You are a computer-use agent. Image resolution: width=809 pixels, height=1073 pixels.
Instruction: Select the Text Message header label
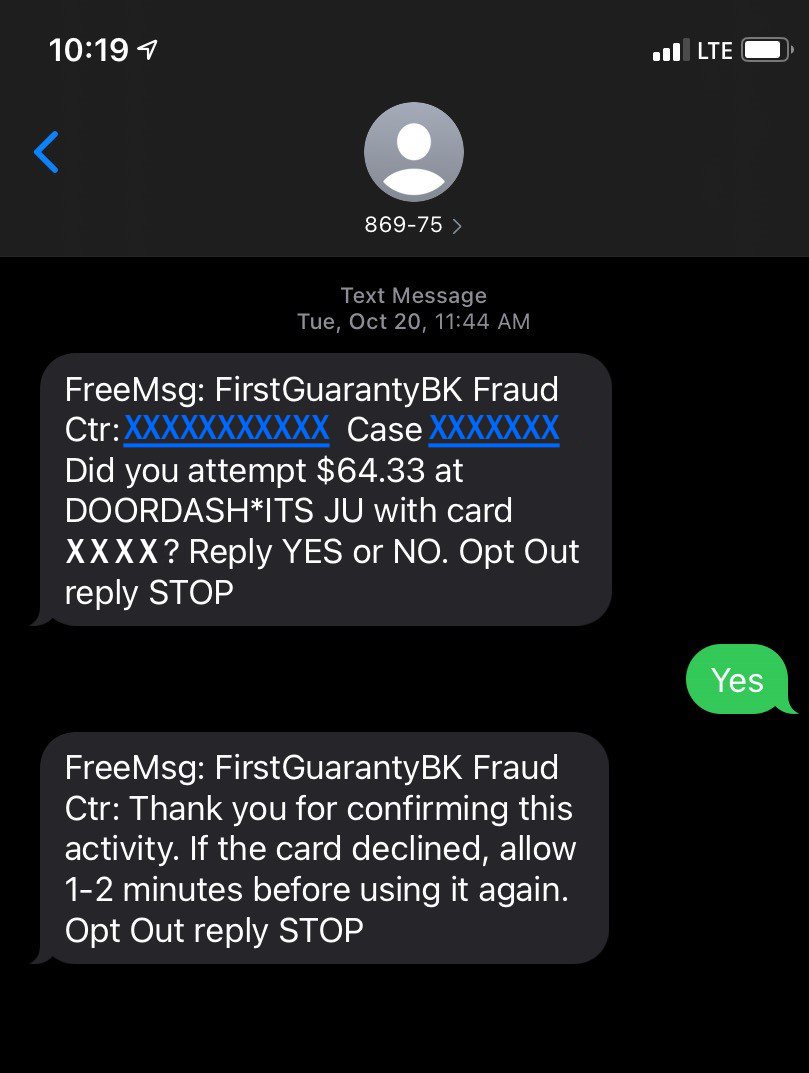[413, 295]
